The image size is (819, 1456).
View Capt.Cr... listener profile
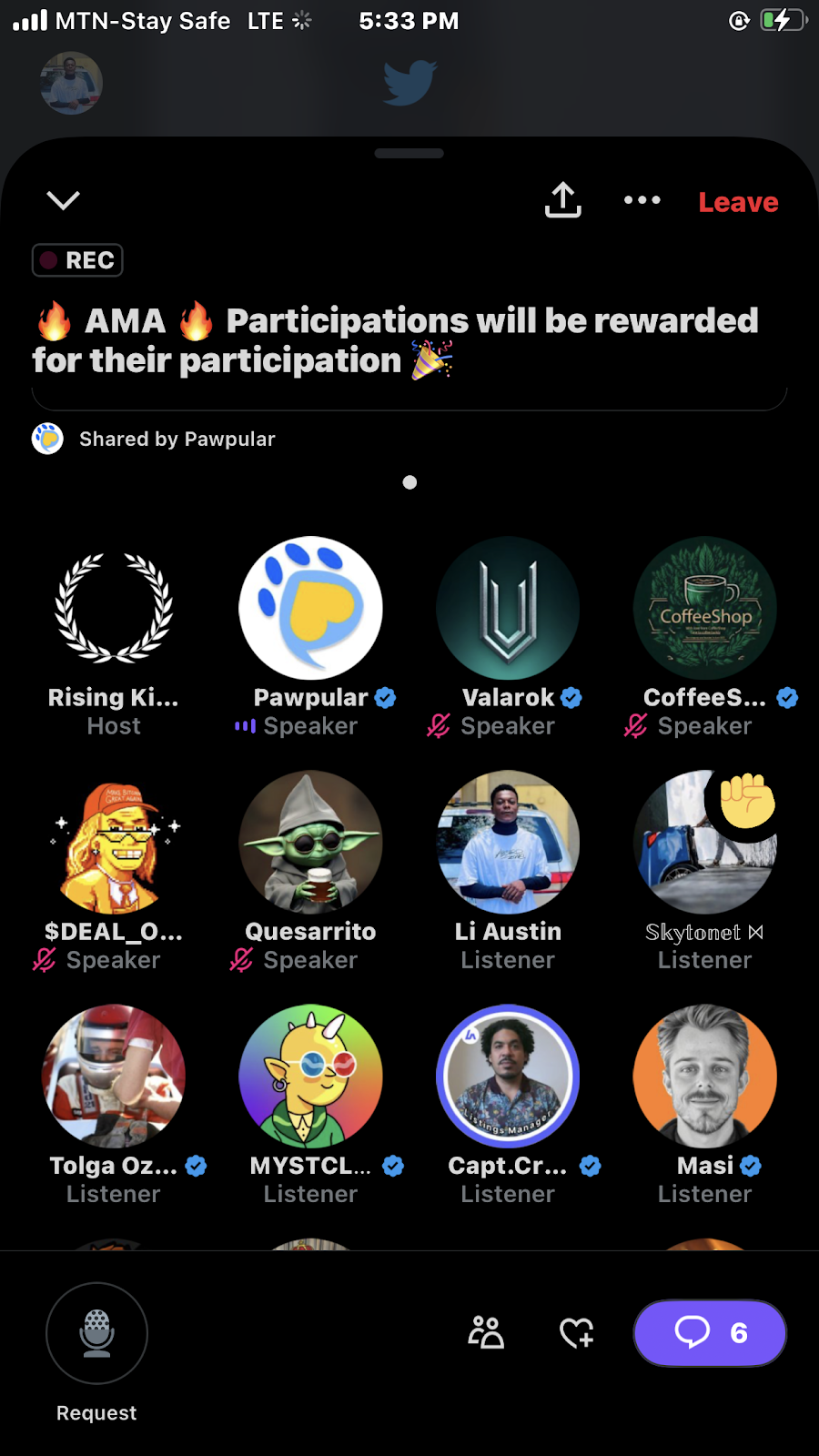pos(508,1076)
